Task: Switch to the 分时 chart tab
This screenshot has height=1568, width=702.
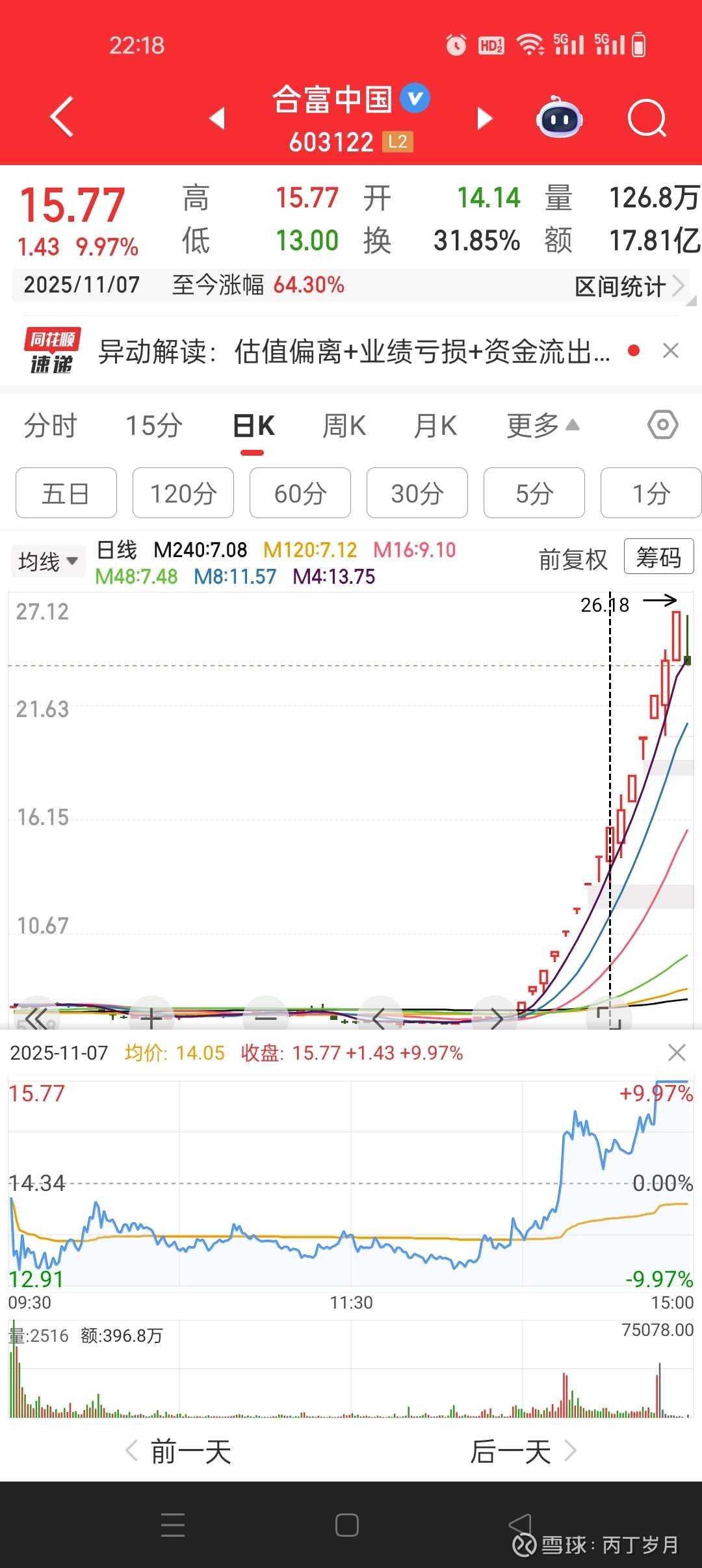Action: click(x=51, y=426)
